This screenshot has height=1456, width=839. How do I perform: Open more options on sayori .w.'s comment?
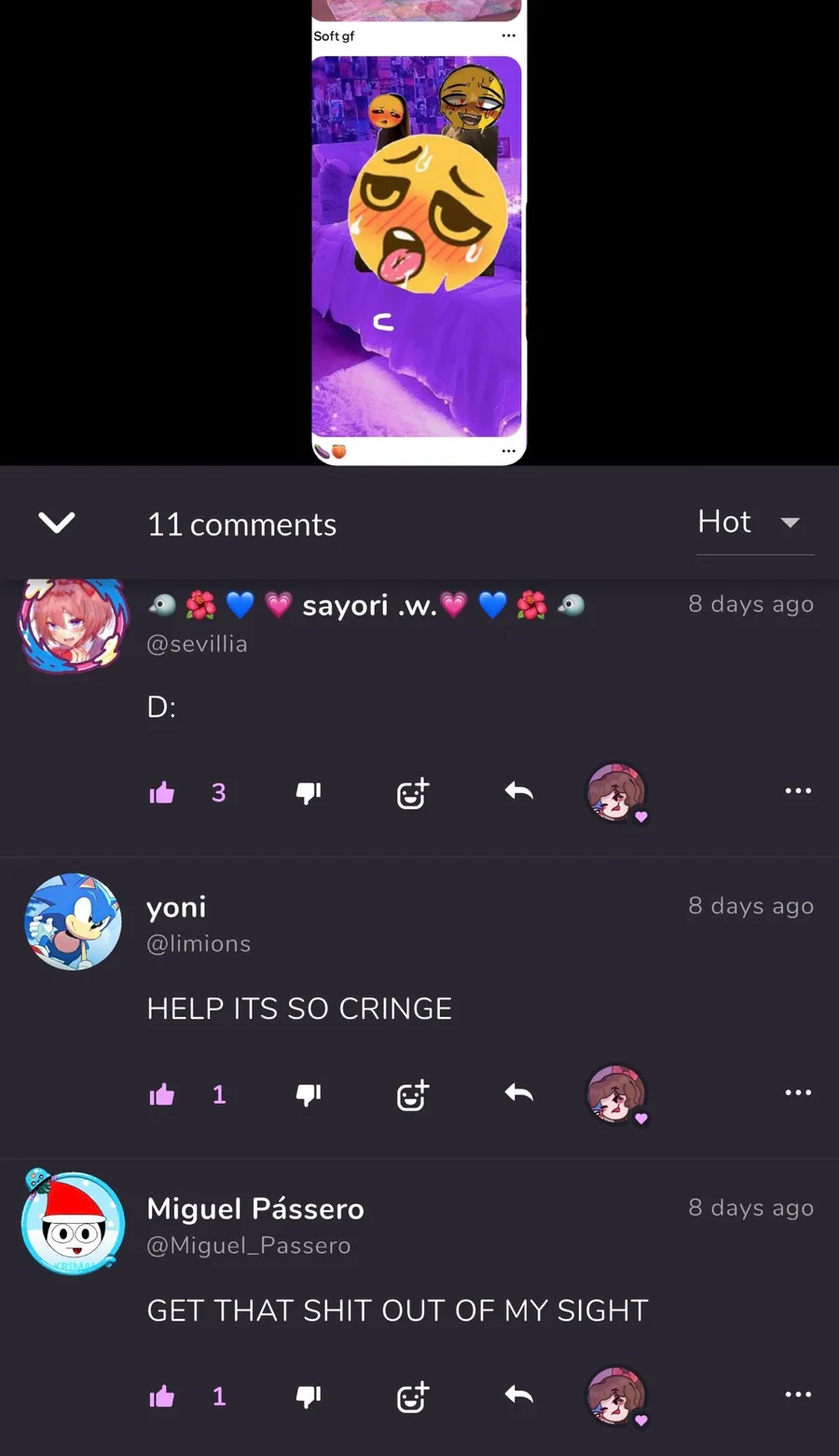tap(798, 790)
